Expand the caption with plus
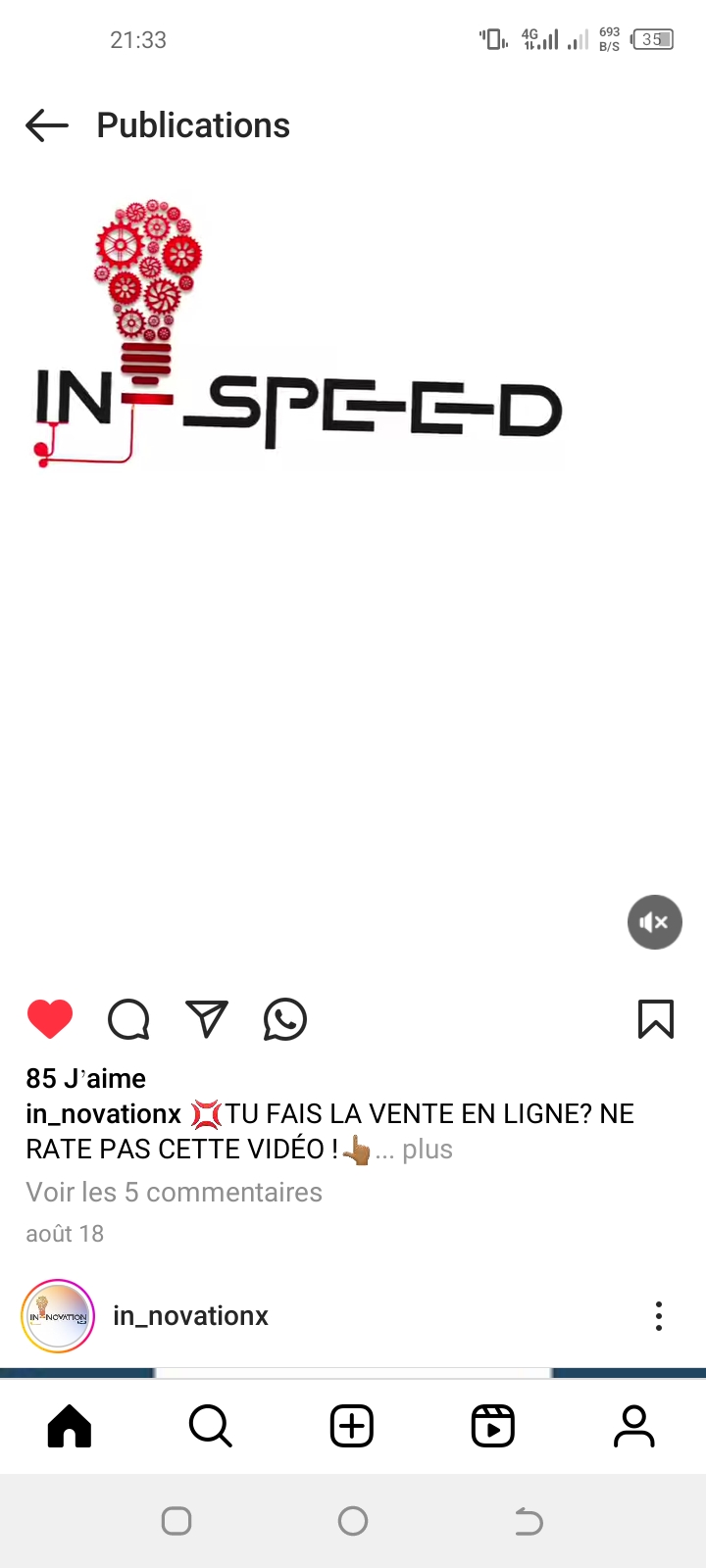Image resolution: width=706 pixels, height=1568 pixels. [x=428, y=1150]
